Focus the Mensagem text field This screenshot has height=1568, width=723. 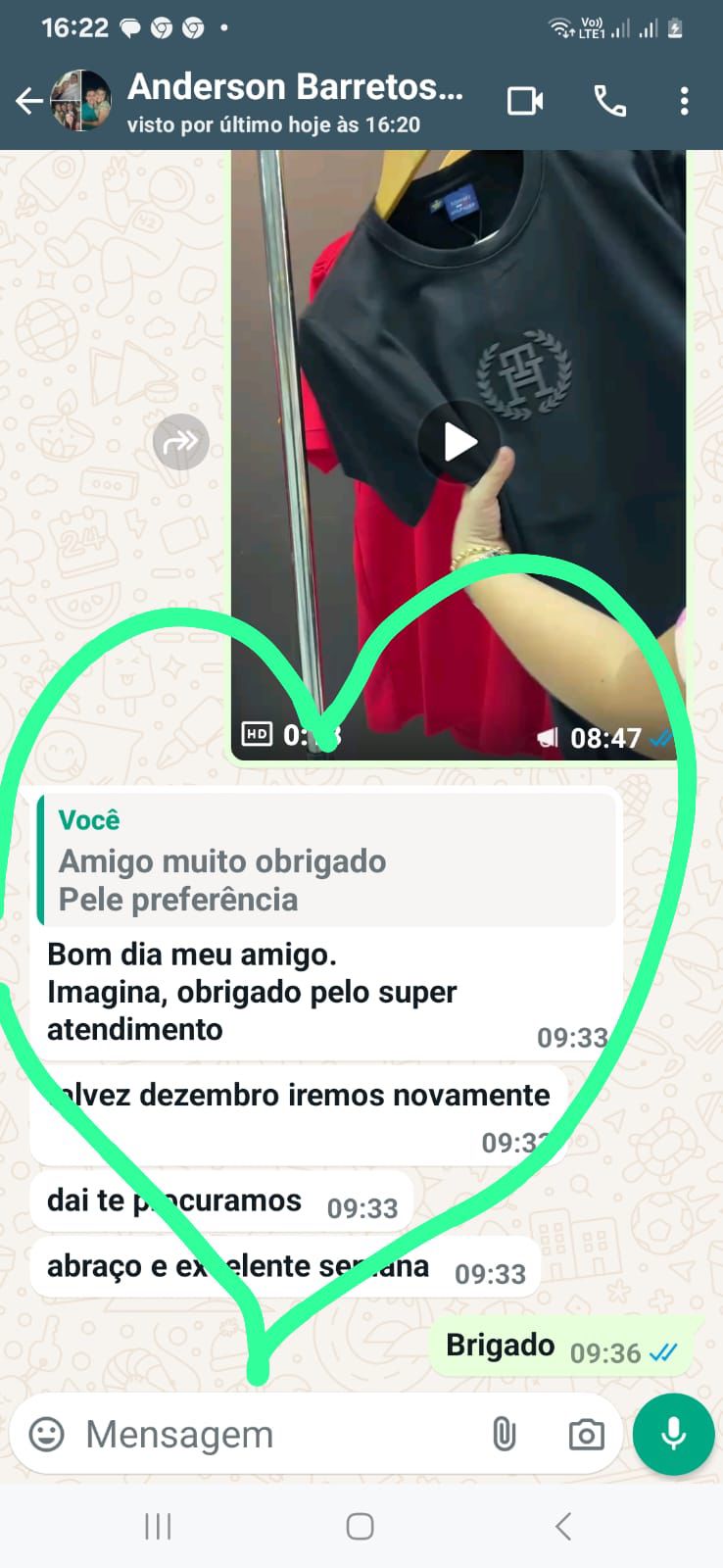pyautogui.click(x=274, y=1434)
